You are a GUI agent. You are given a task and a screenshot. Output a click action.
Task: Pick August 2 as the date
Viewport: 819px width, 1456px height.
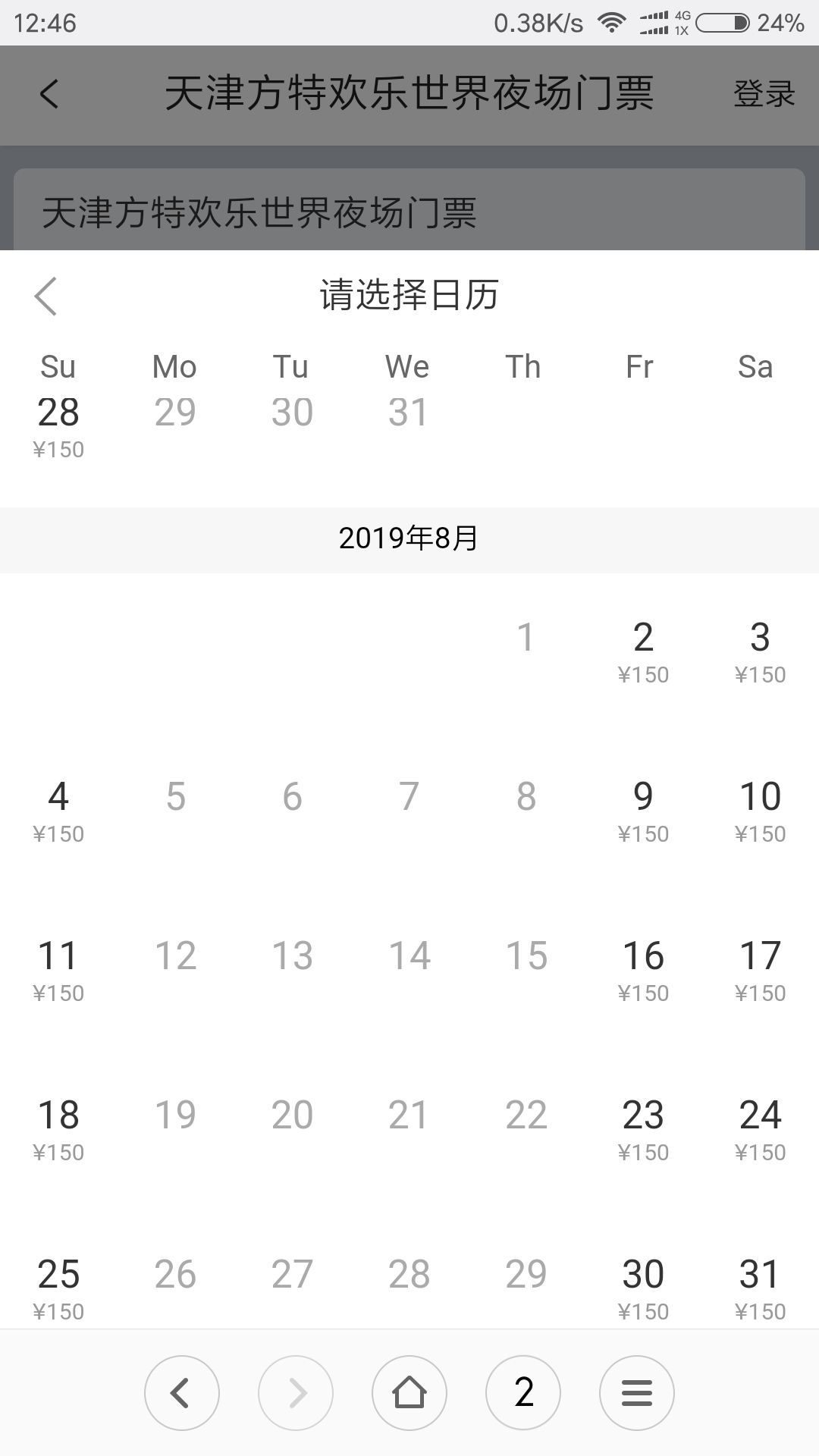click(643, 652)
